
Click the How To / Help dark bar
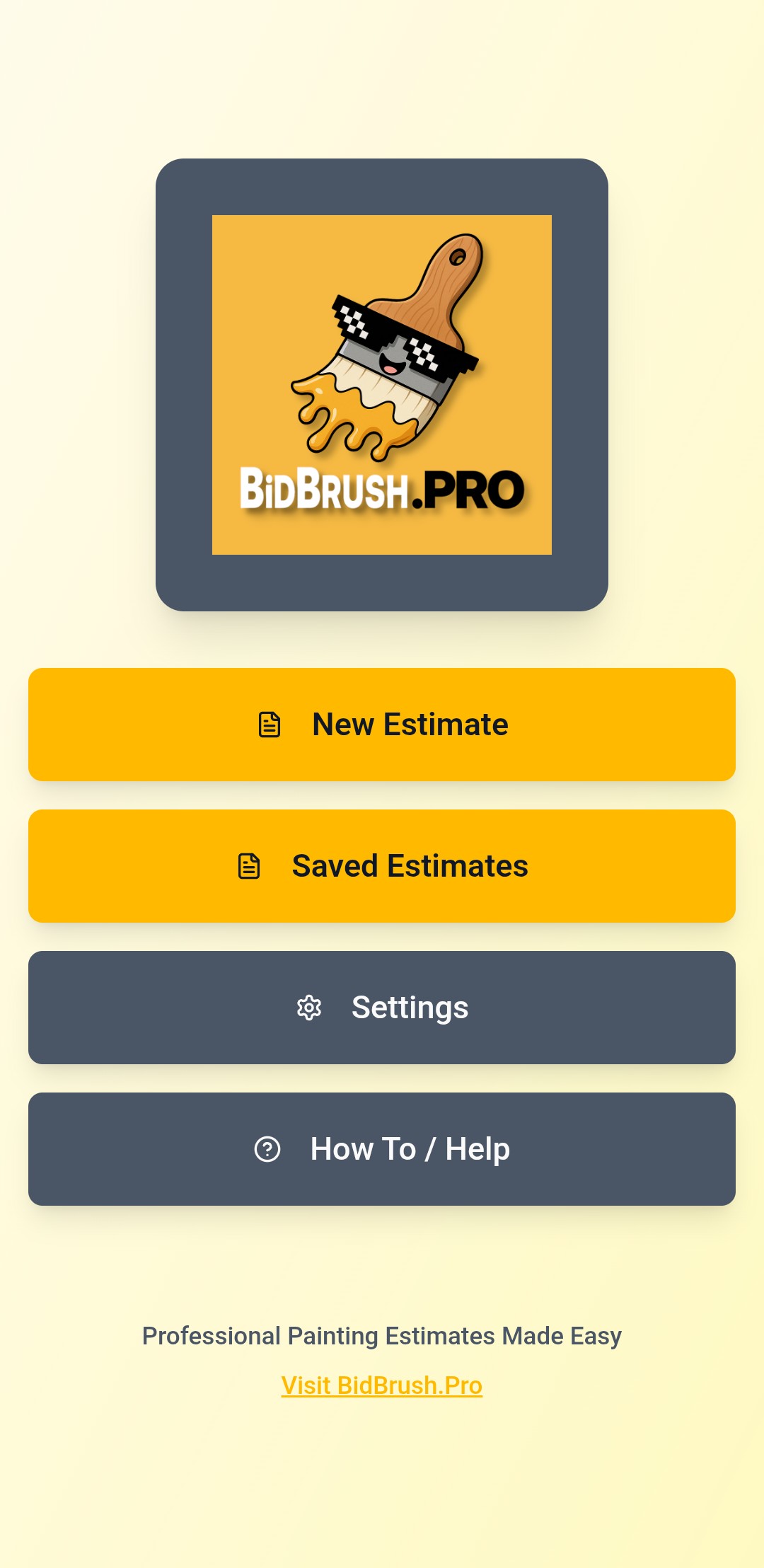(382, 1148)
